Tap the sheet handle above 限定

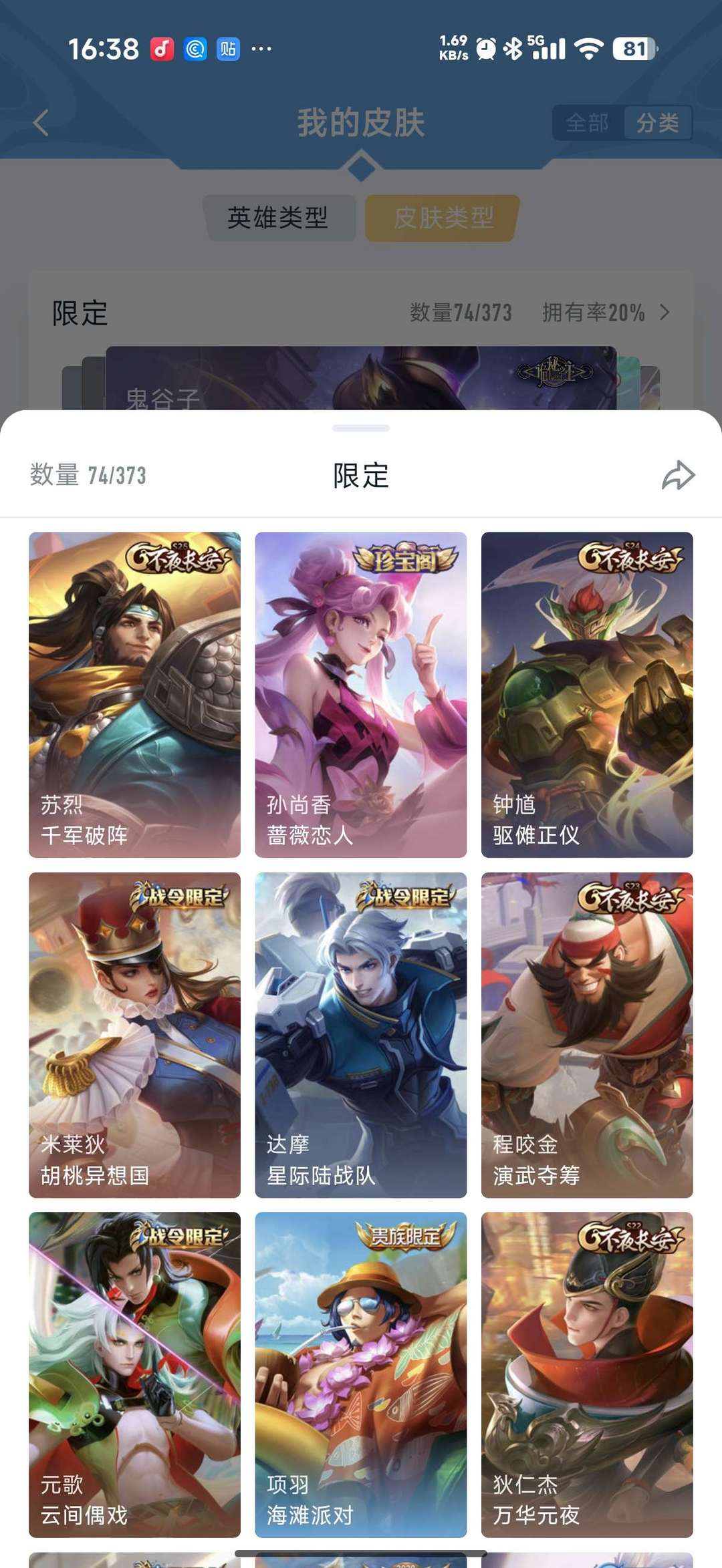[360, 428]
